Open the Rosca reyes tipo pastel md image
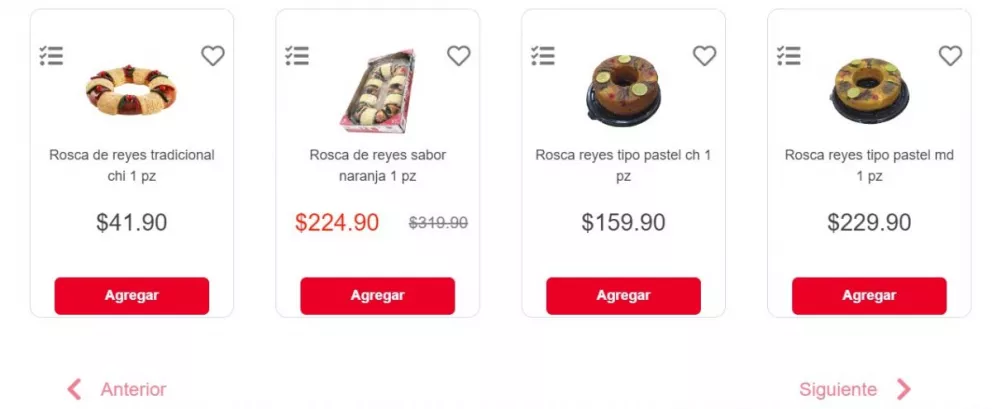Viewport: 992px width, 409px height. point(869,89)
